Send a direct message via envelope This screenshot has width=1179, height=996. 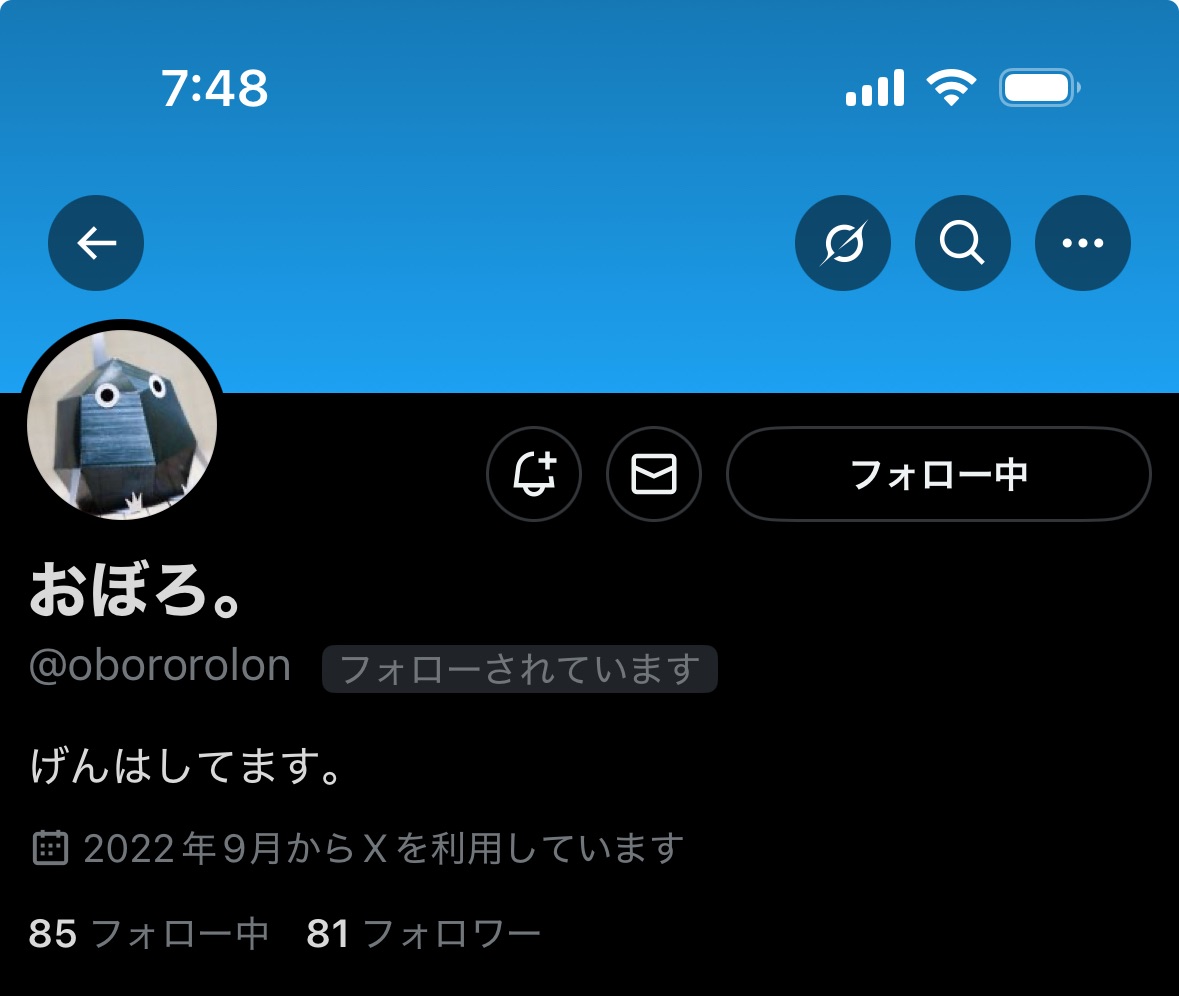click(x=654, y=474)
